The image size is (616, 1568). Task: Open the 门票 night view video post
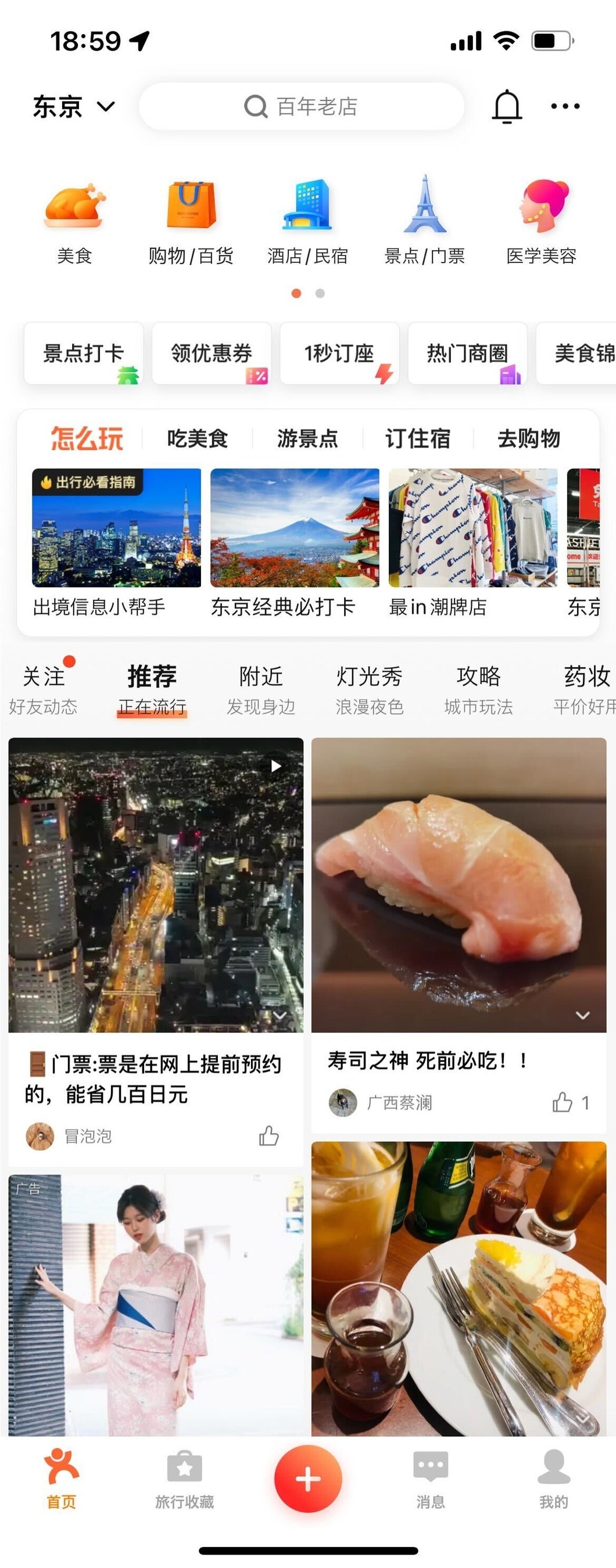155,884
